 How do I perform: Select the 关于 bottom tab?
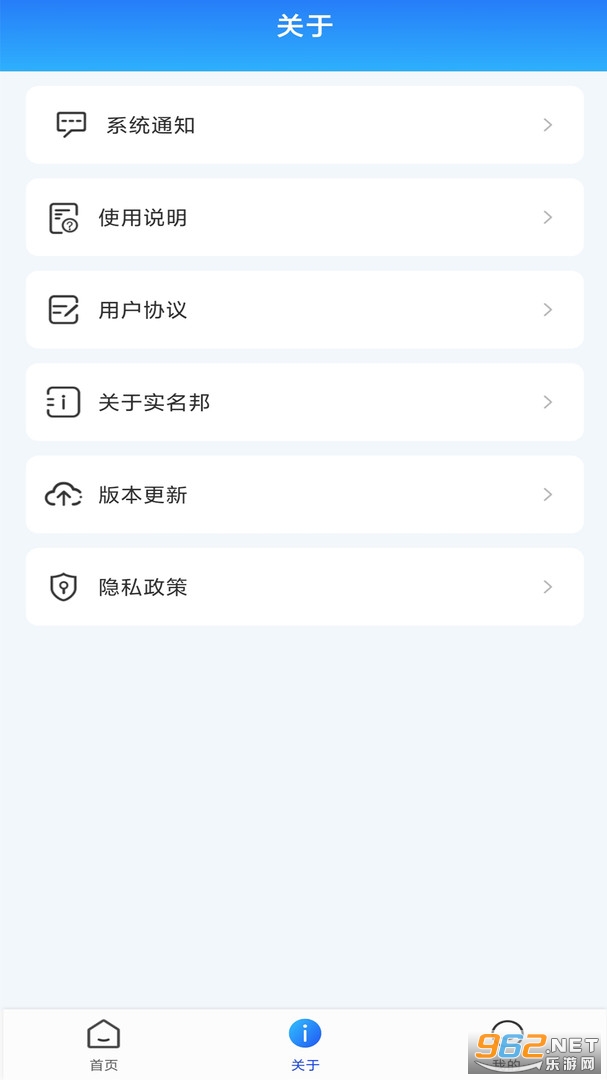click(x=305, y=1045)
